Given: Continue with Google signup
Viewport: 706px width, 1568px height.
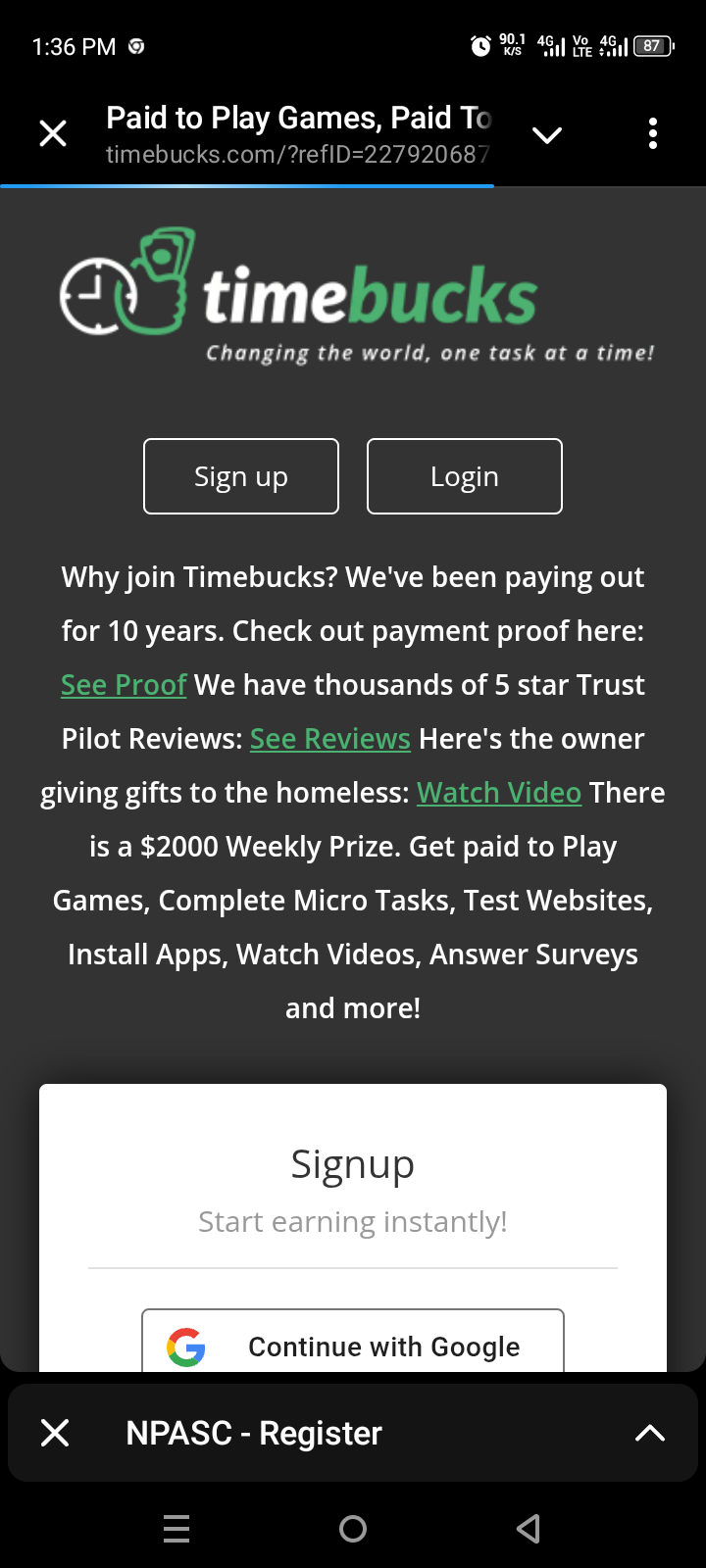Looking at the screenshot, I should [353, 1346].
